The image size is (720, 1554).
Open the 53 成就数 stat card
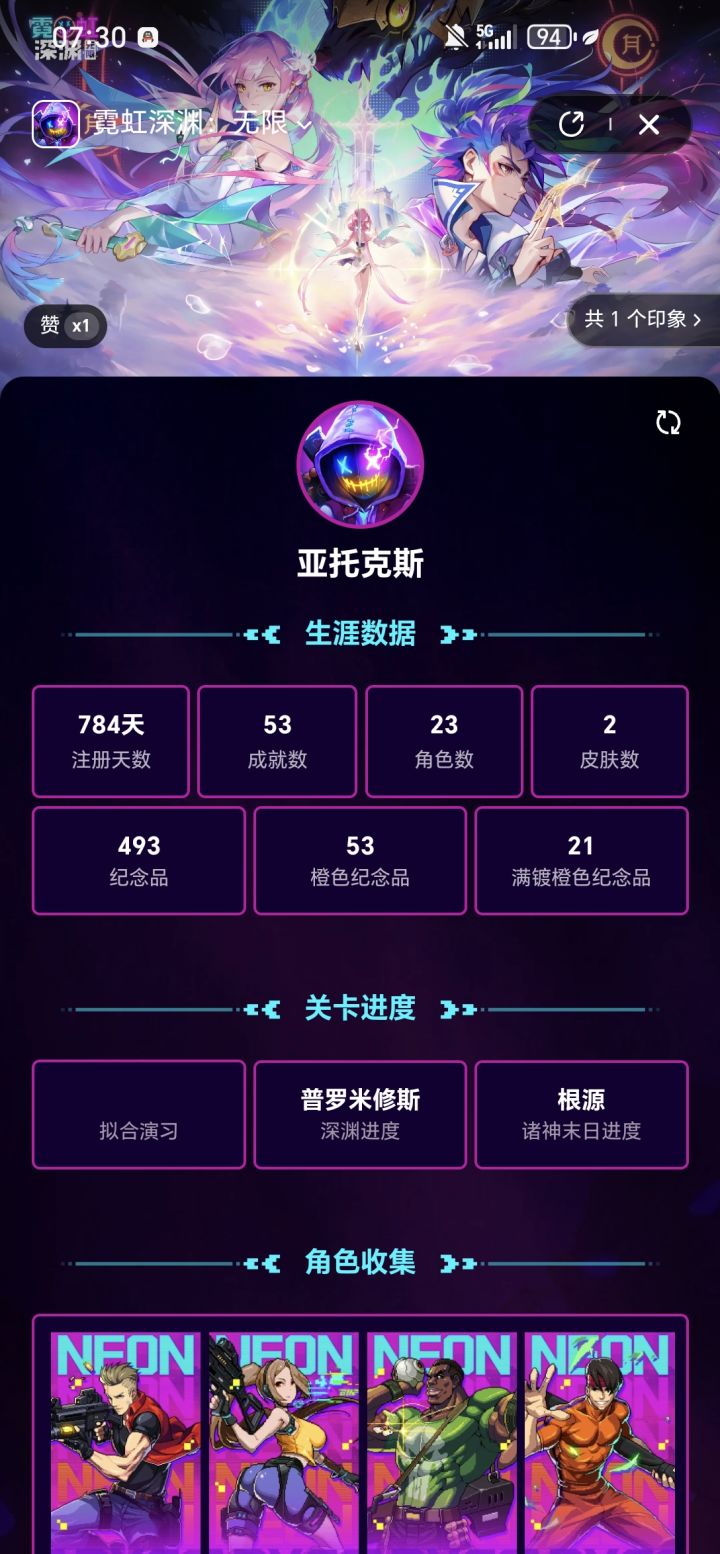[276, 741]
